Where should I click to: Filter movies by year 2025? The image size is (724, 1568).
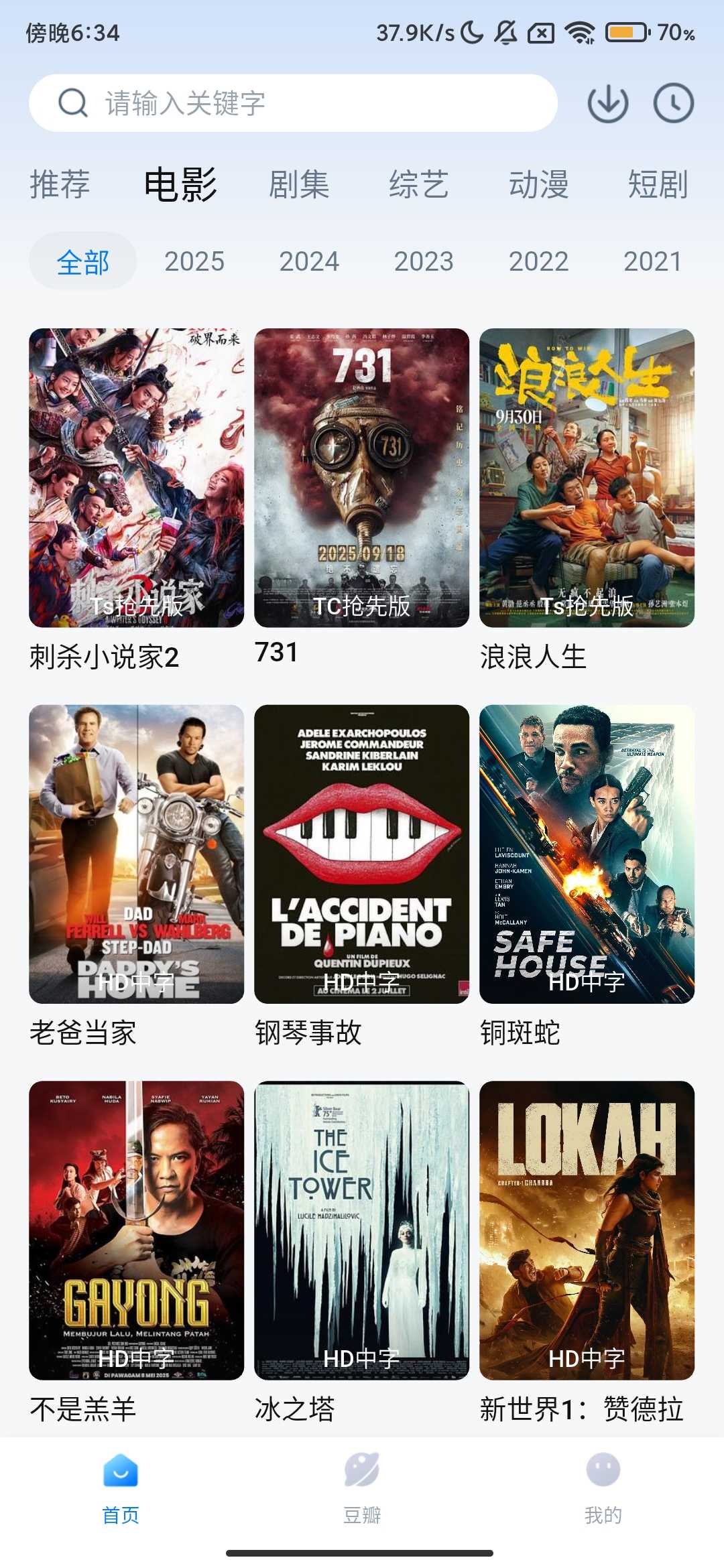pos(194,261)
